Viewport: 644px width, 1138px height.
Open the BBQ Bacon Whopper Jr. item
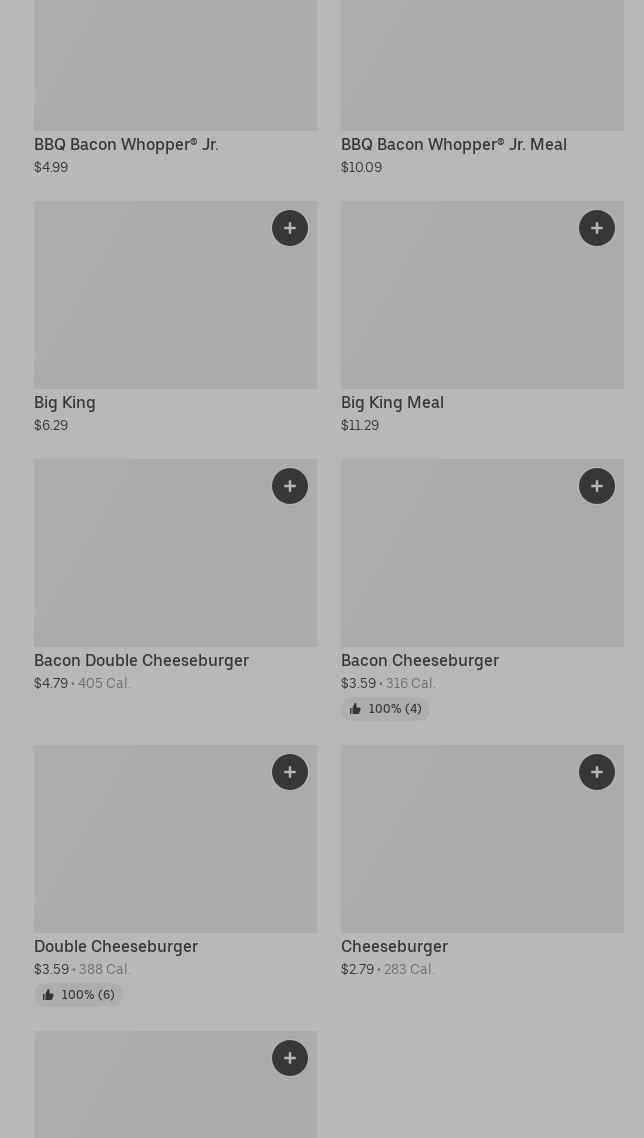[176, 88]
